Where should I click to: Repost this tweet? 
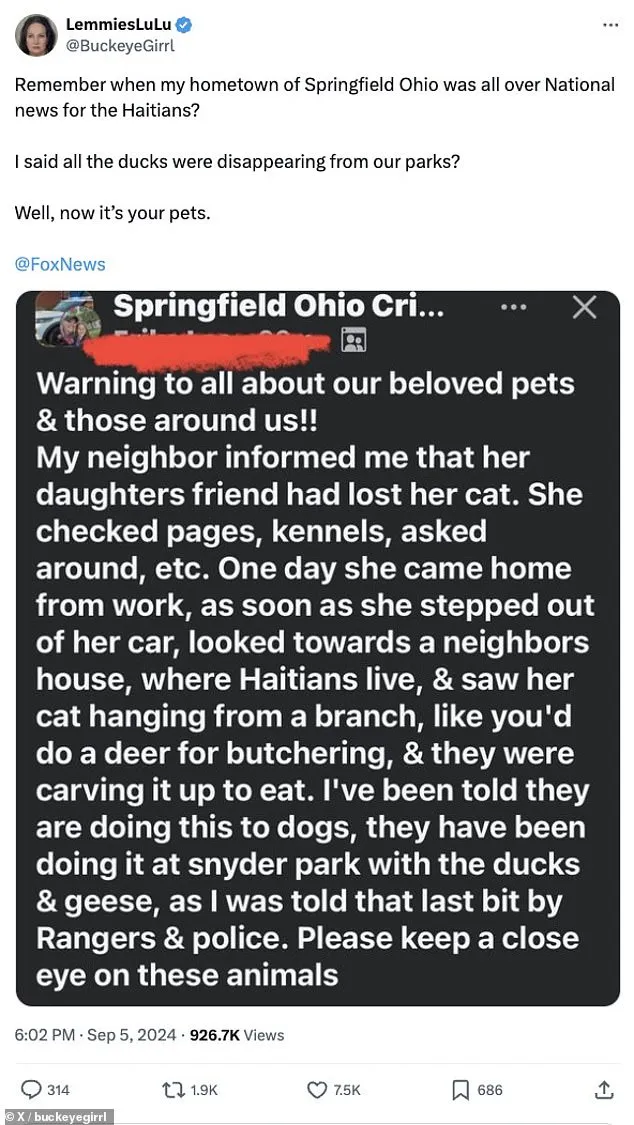click(173, 1090)
